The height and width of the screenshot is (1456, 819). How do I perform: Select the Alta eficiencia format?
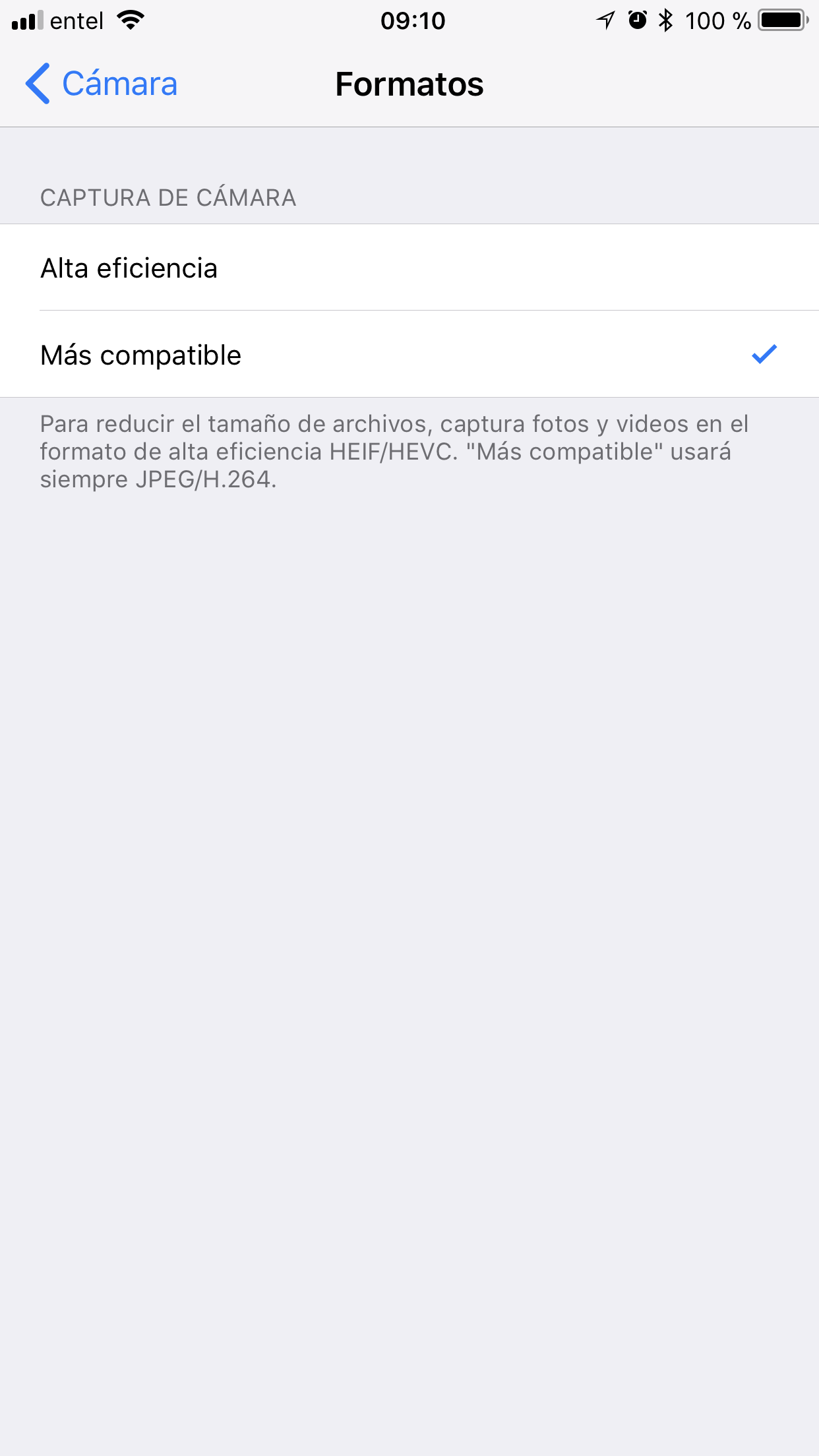coord(409,268)
